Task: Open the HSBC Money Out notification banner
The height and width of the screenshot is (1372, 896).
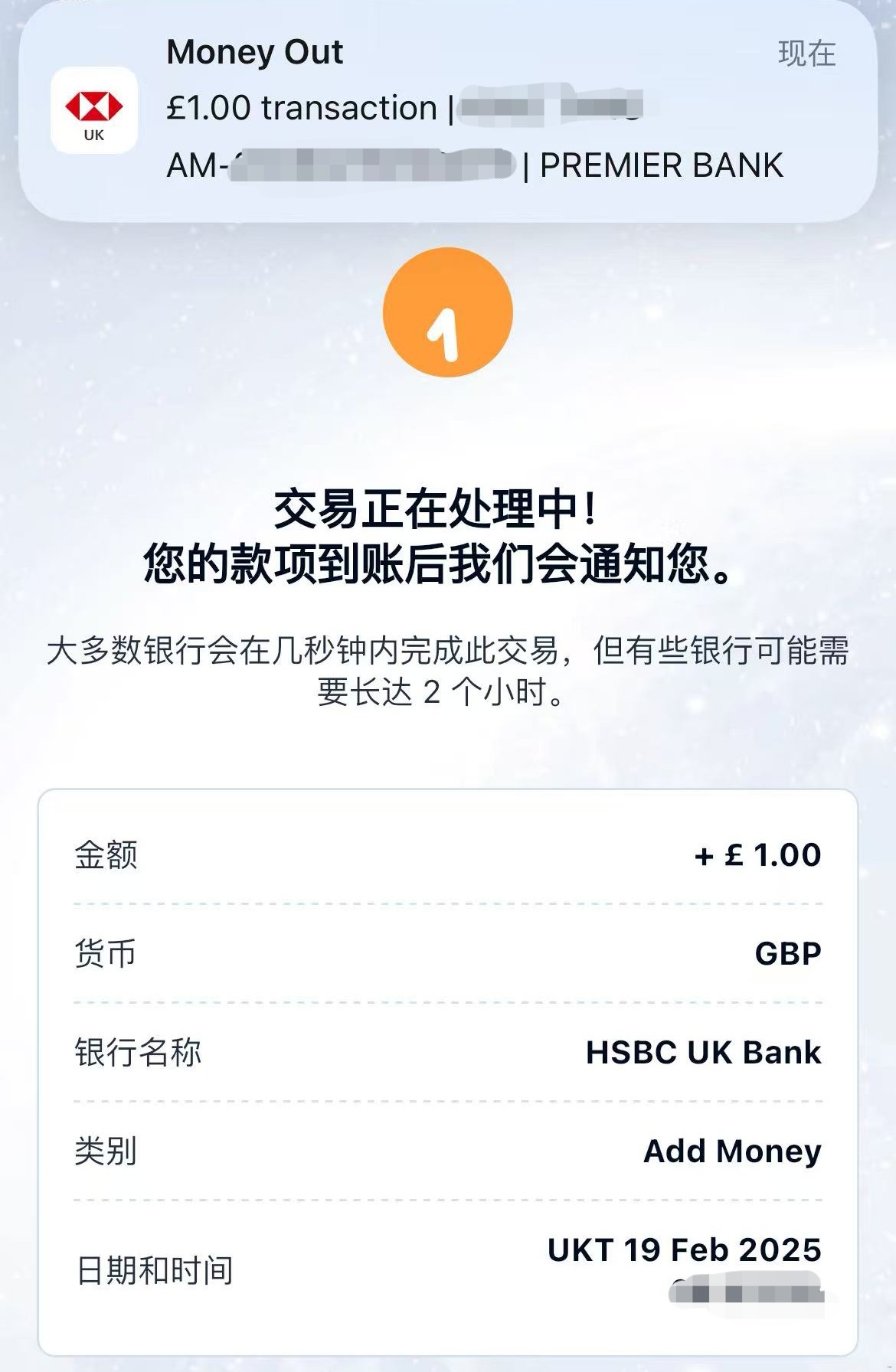Action: (448, 111)
